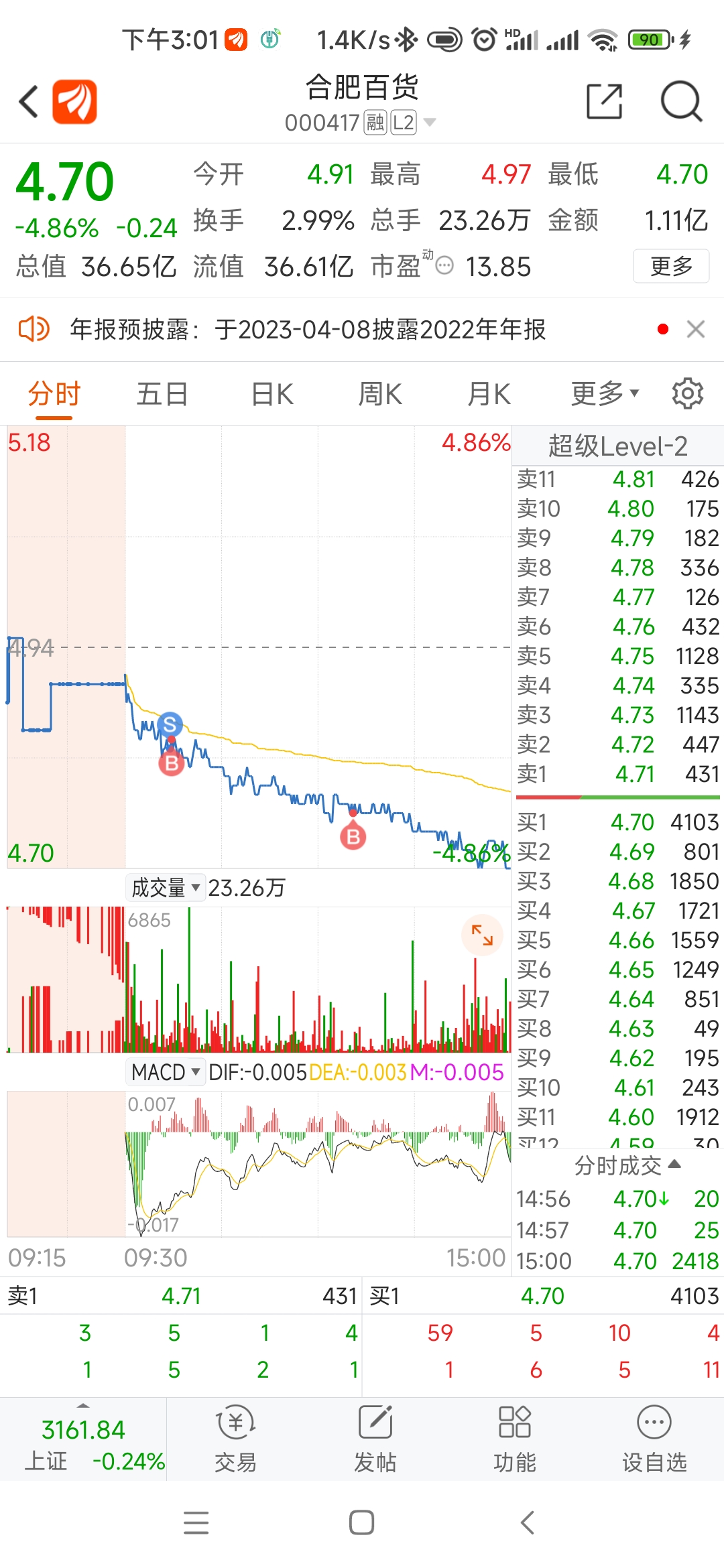The width and height of the screenshot is (724, 1568).
Task: Expand the 更多 chart period dropdown
Action: coord(605,394)
